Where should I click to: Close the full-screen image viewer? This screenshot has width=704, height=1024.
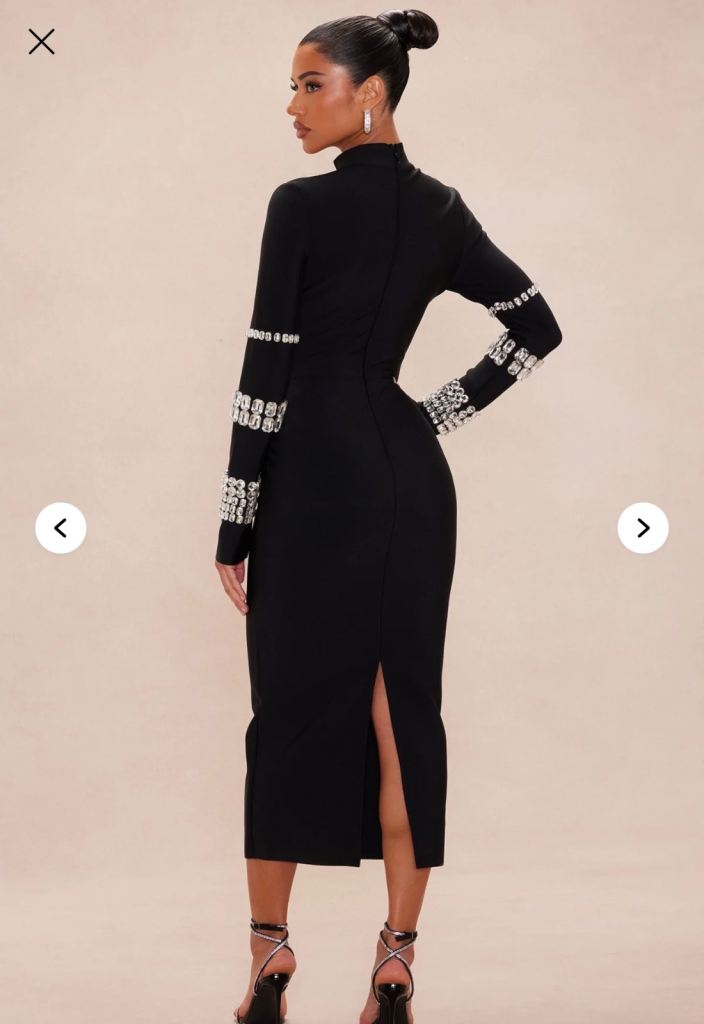click(x=41, y=41)
